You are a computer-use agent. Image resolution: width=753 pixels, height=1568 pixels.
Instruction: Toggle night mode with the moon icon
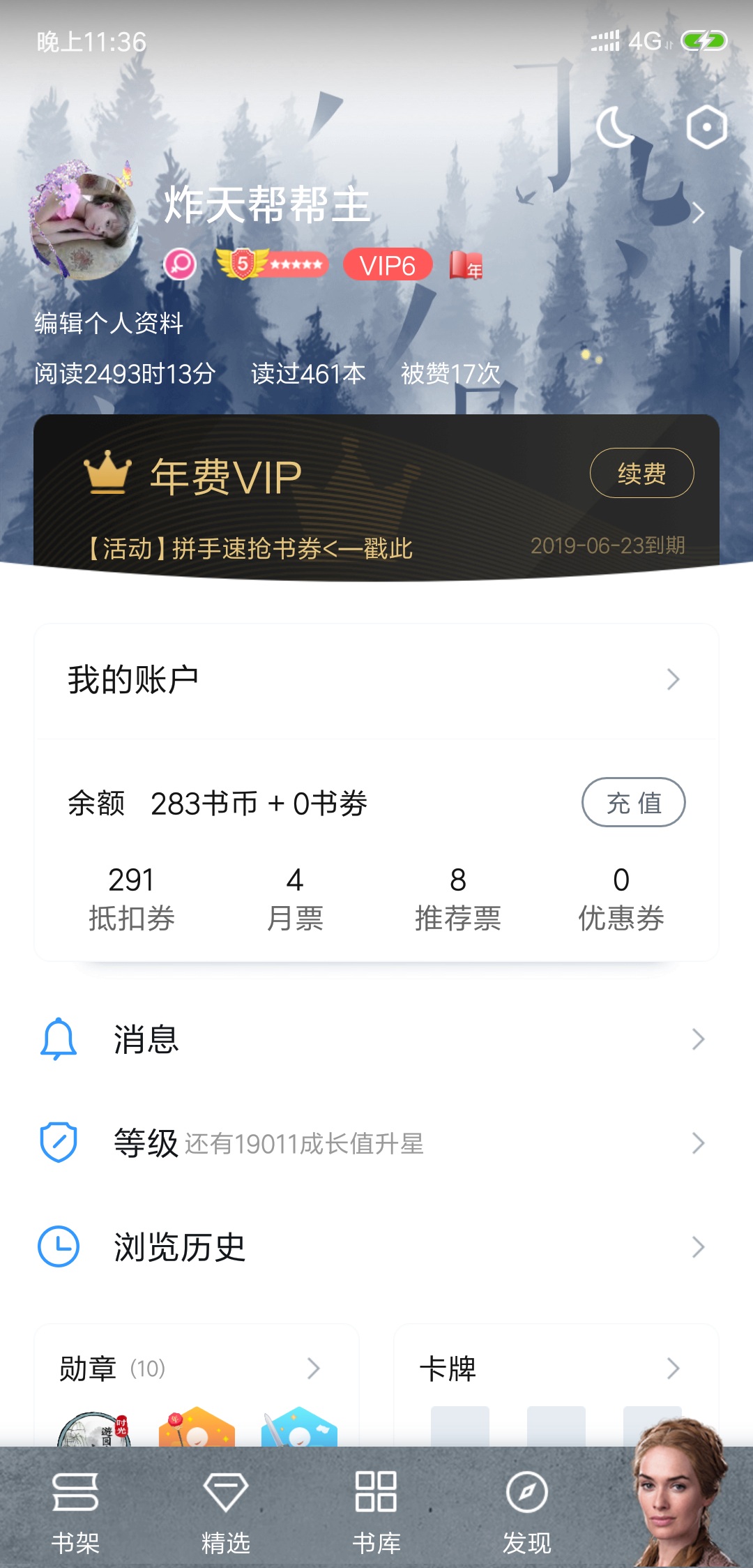click(x=615, y=127)
